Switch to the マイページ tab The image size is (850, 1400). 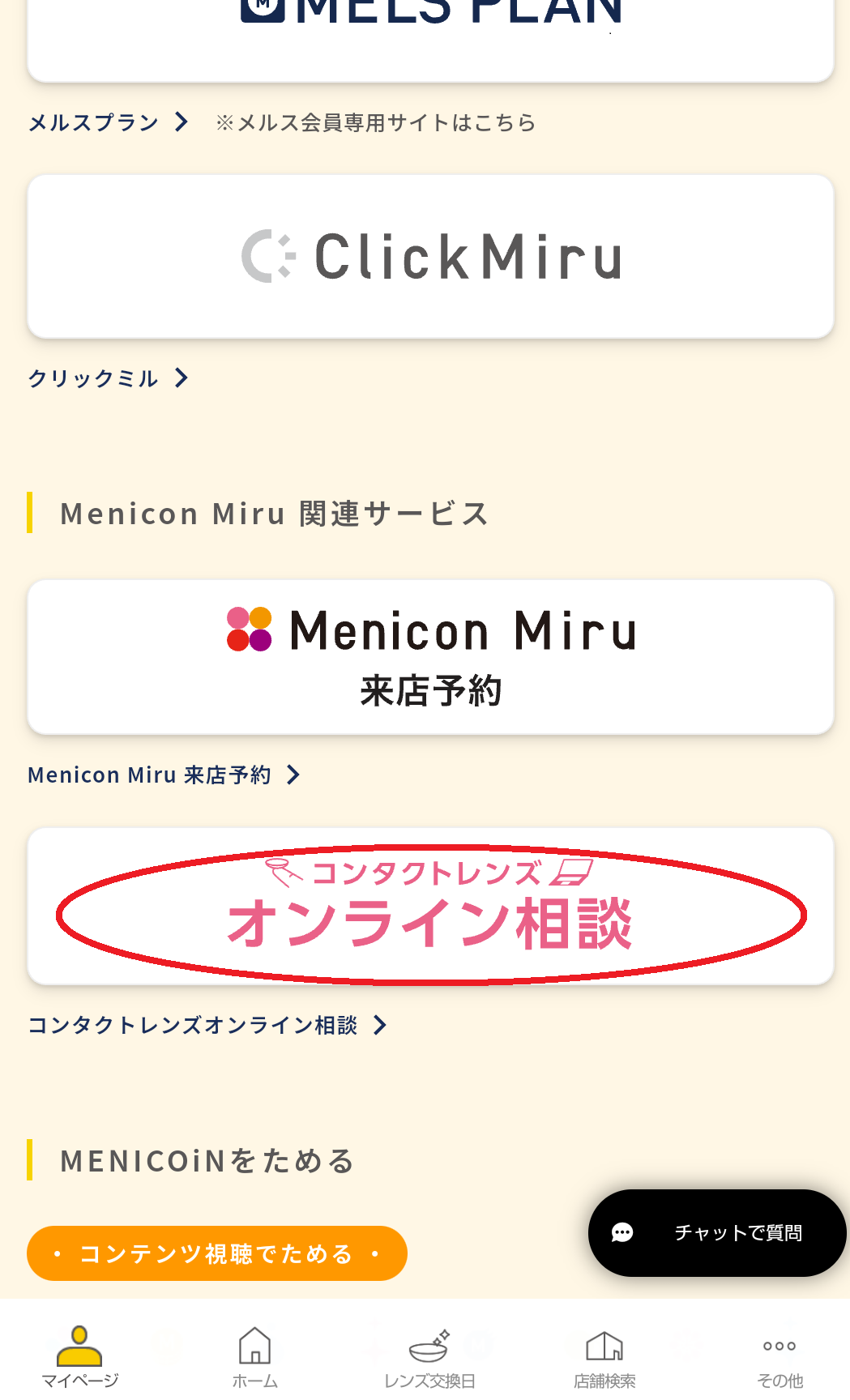79,1357
